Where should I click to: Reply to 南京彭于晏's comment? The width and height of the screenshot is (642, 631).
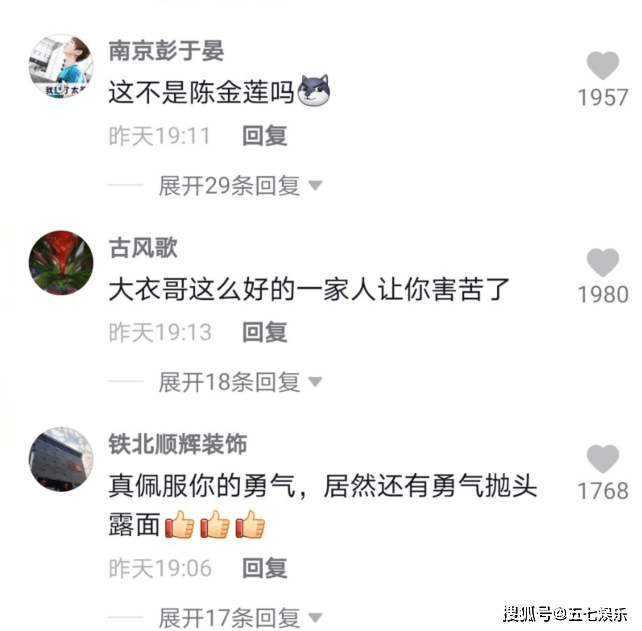pyautogui.click(x=265, y=136)
